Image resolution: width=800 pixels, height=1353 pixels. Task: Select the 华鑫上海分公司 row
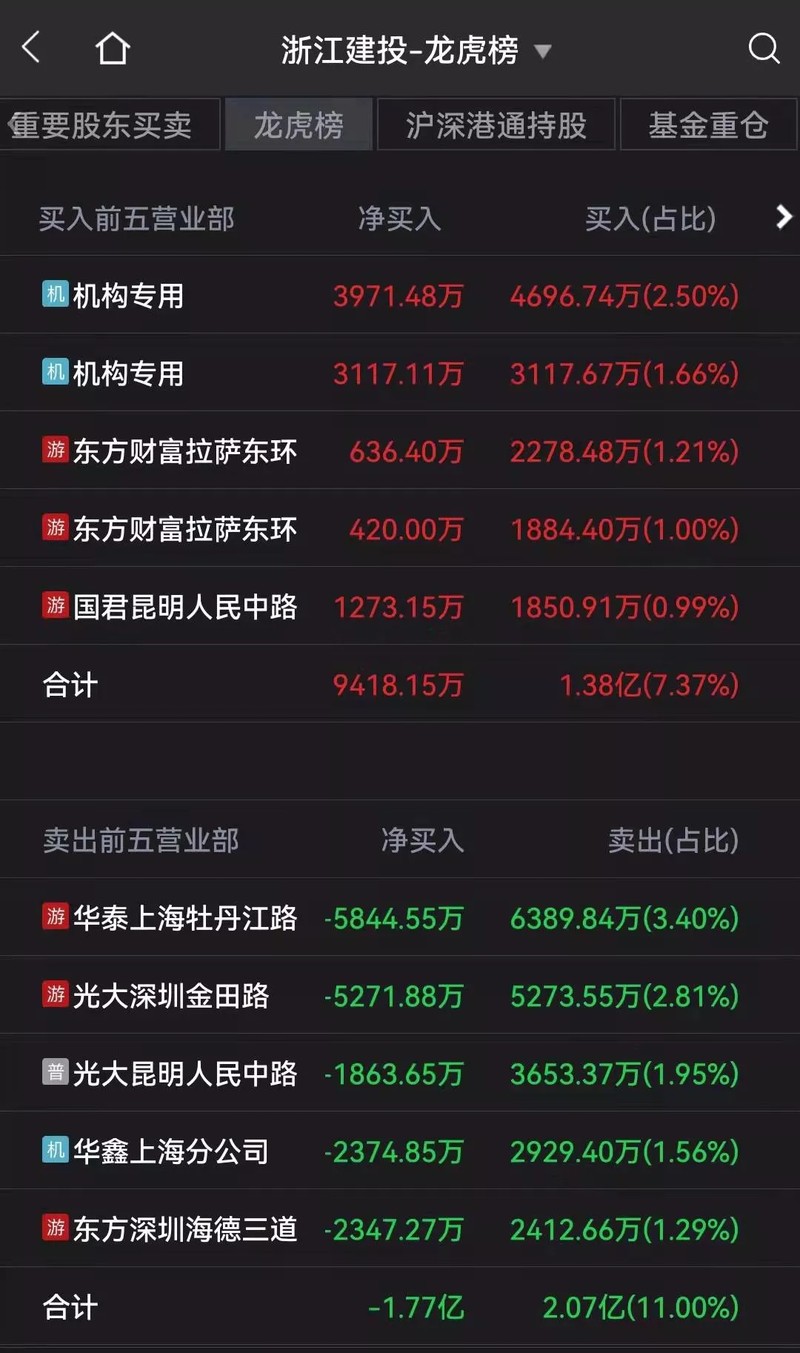pos(400,1151)
